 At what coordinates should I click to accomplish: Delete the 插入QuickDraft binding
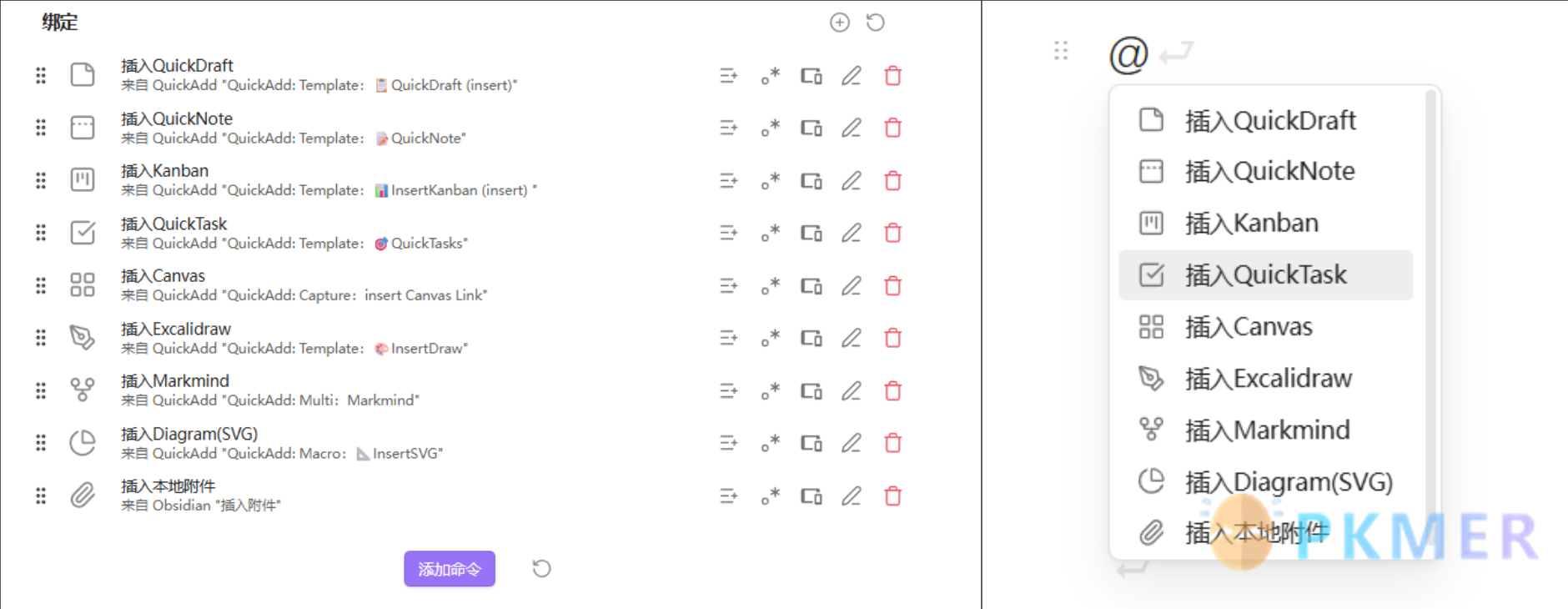point(892,76)
